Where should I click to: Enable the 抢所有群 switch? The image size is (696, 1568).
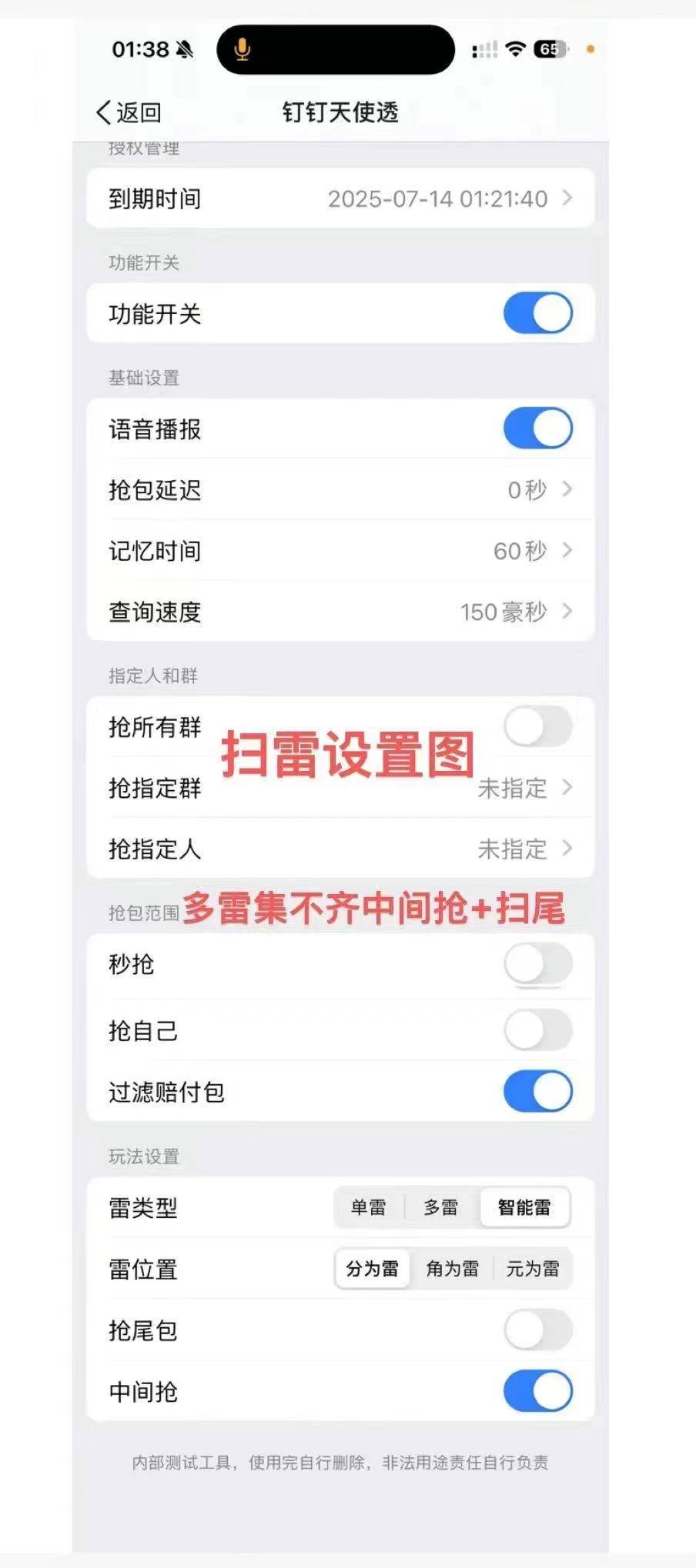pyautogui.click(x=537, y=727)
